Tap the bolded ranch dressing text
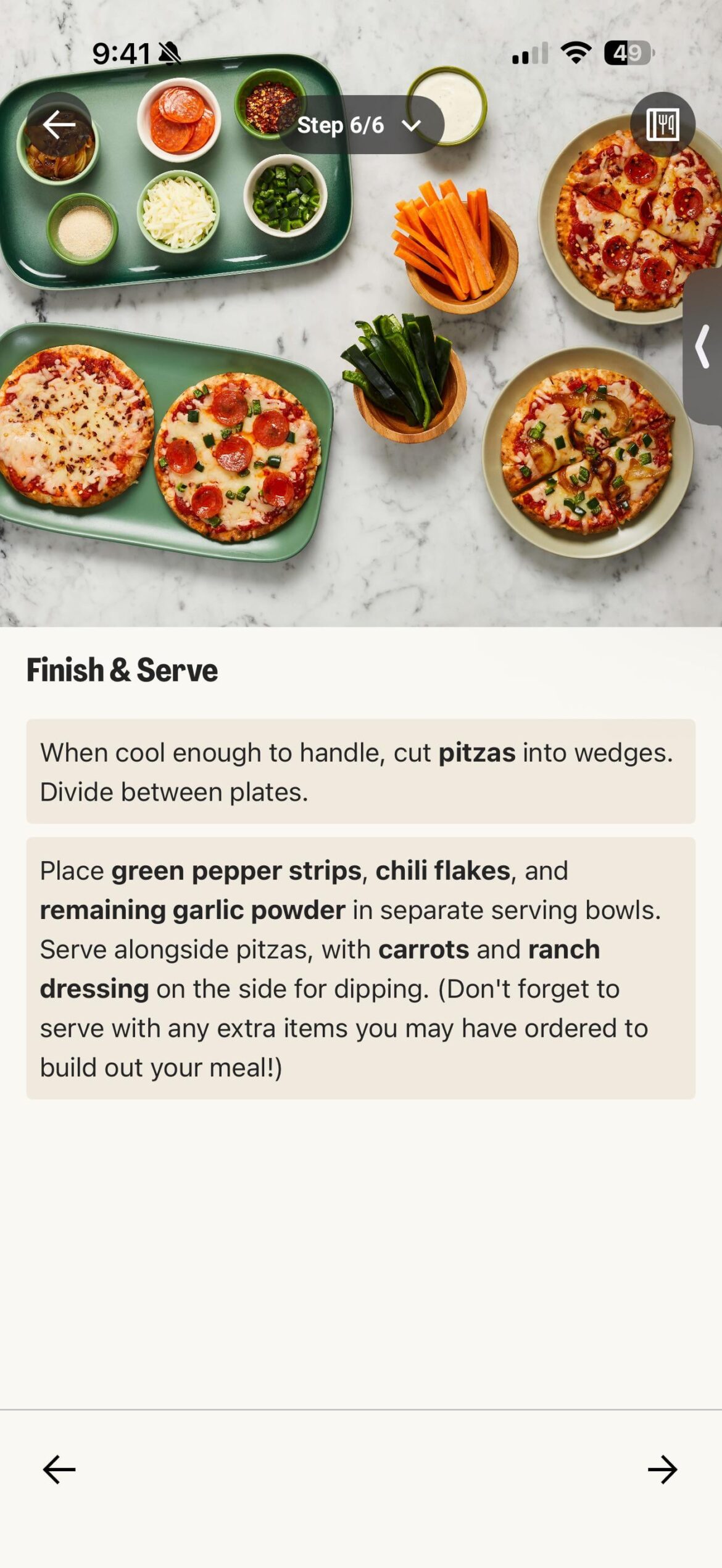 click(563, 950)
